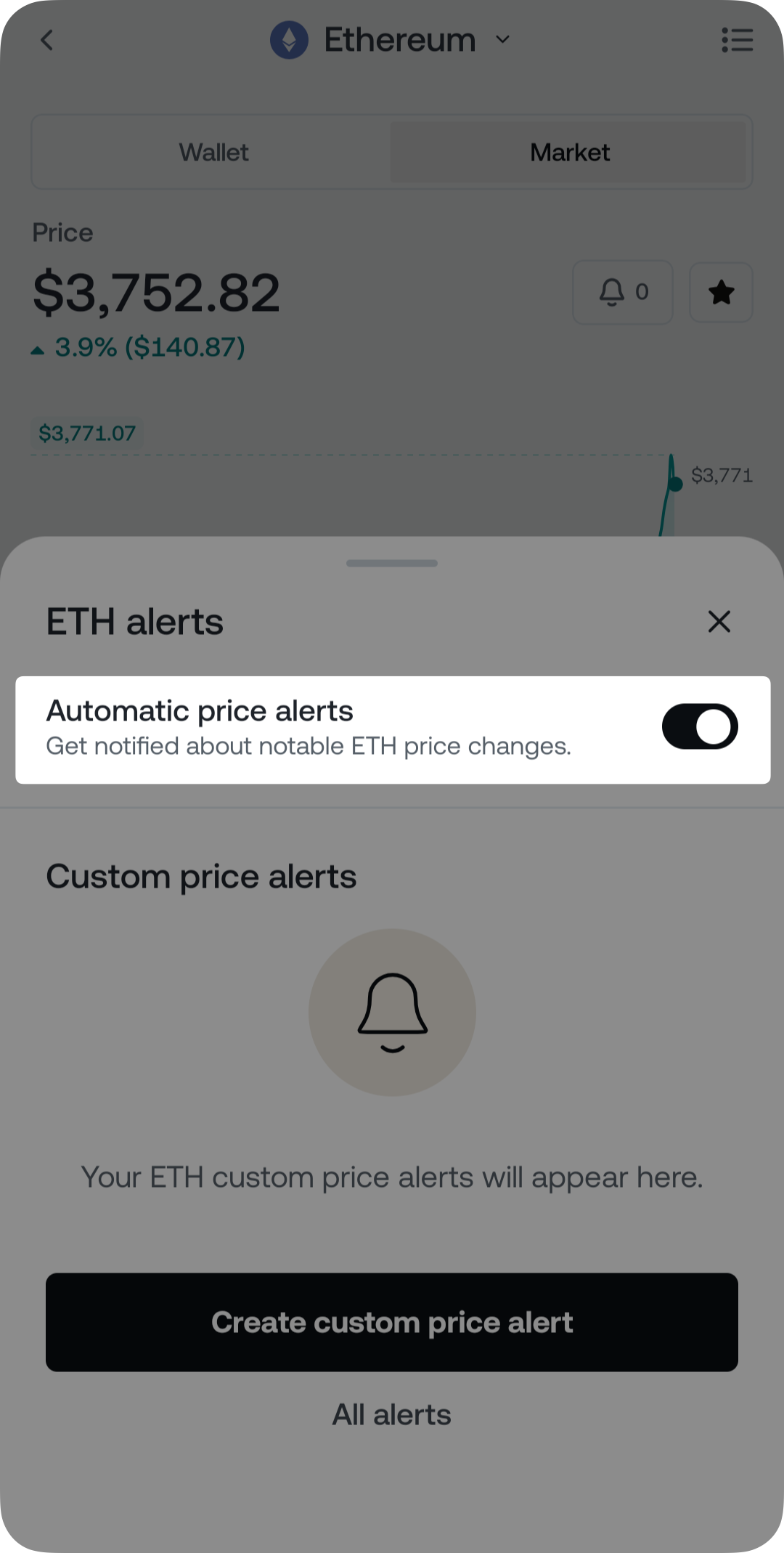The image size is (784, 1553).
Task: Toggle the favorite star for Ethereum
Action: (x=721, y=292)
